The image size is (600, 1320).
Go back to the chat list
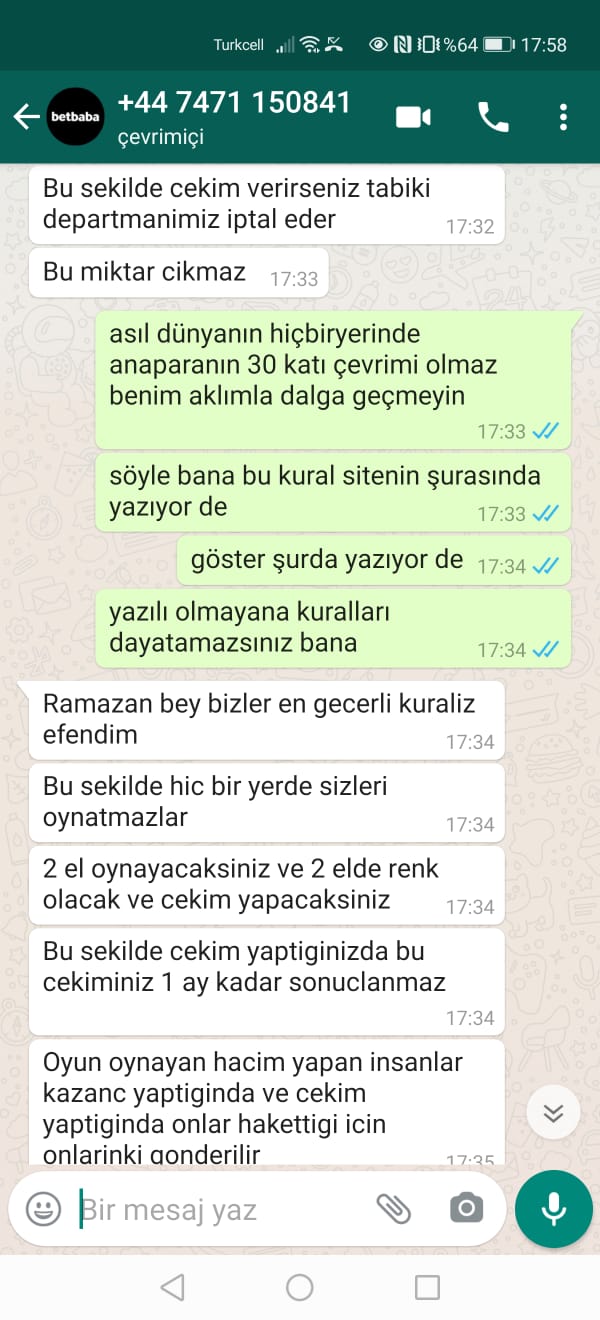pyautogui.click(x=25, y=117)
